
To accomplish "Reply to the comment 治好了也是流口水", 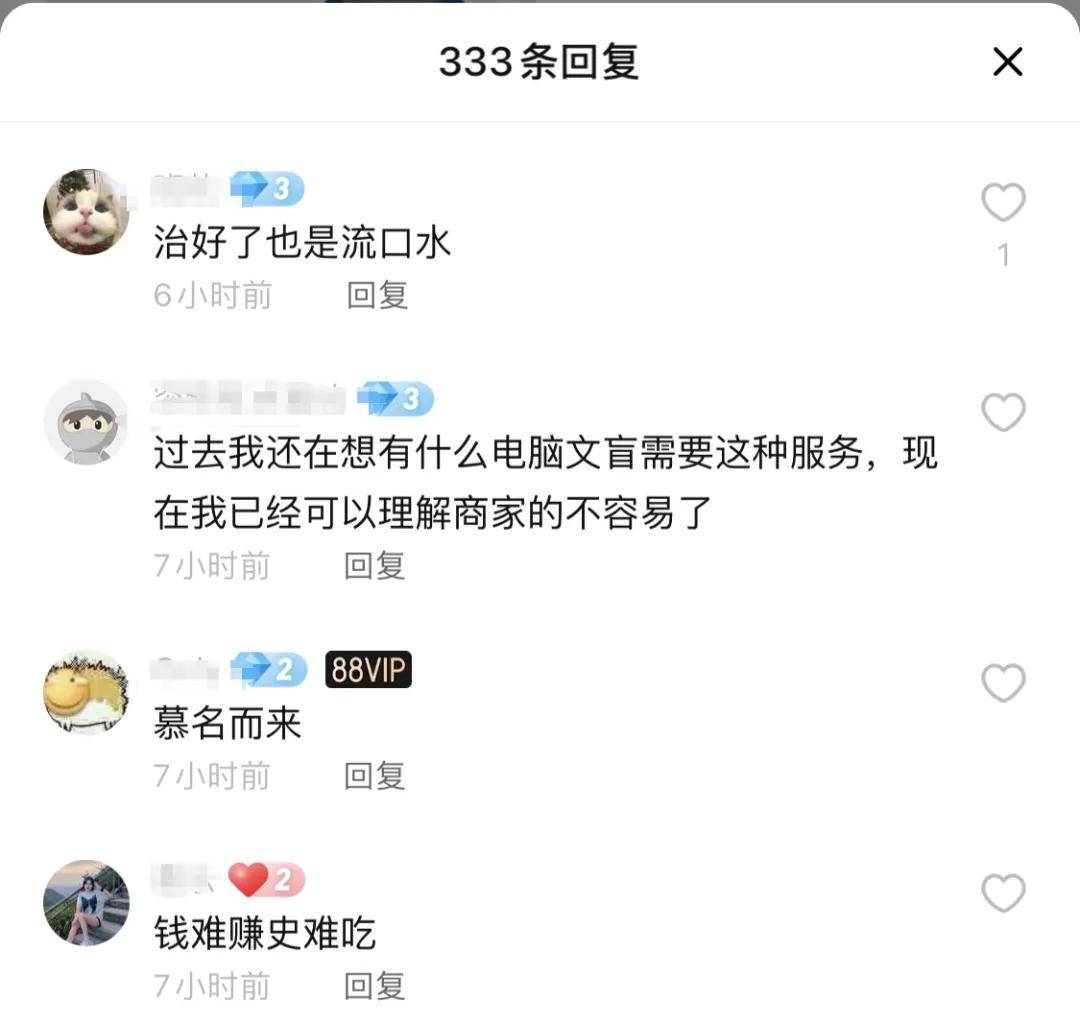I will [377, 295].
